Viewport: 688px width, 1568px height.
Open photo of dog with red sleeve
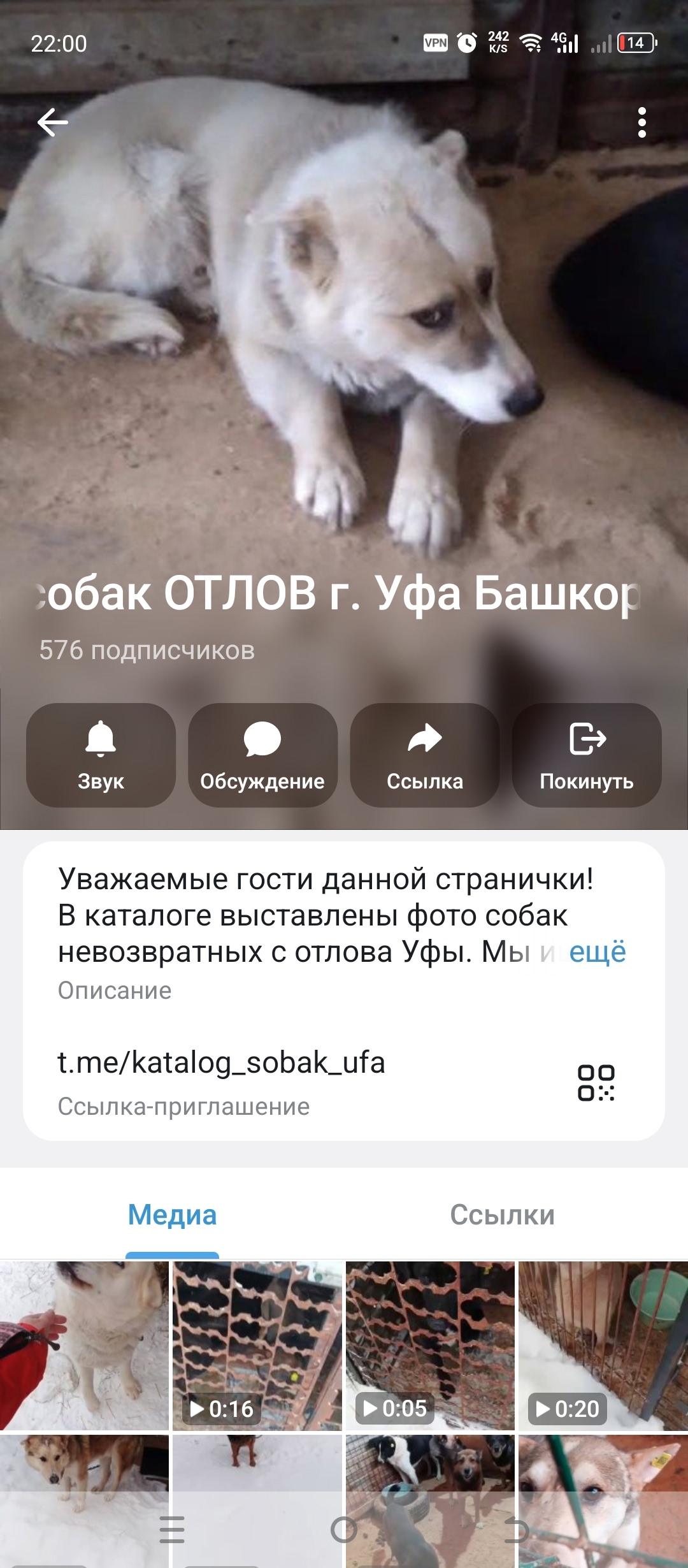[x=84, y=1346]
